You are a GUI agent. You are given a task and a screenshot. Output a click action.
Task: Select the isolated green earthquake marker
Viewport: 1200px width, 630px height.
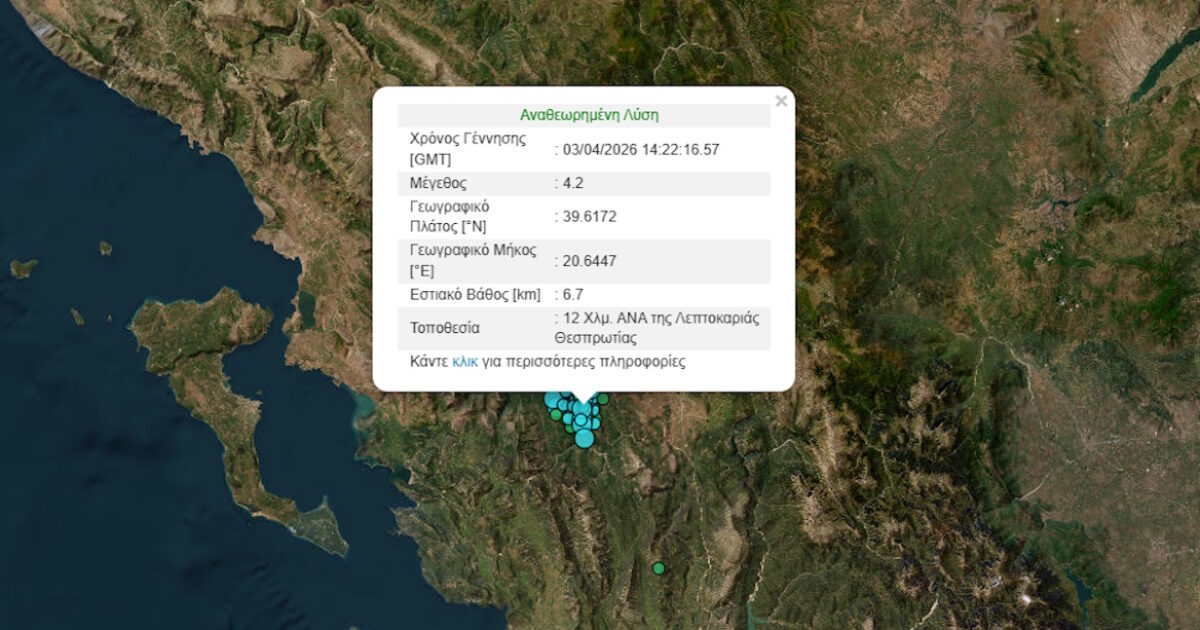pos(658,569)
